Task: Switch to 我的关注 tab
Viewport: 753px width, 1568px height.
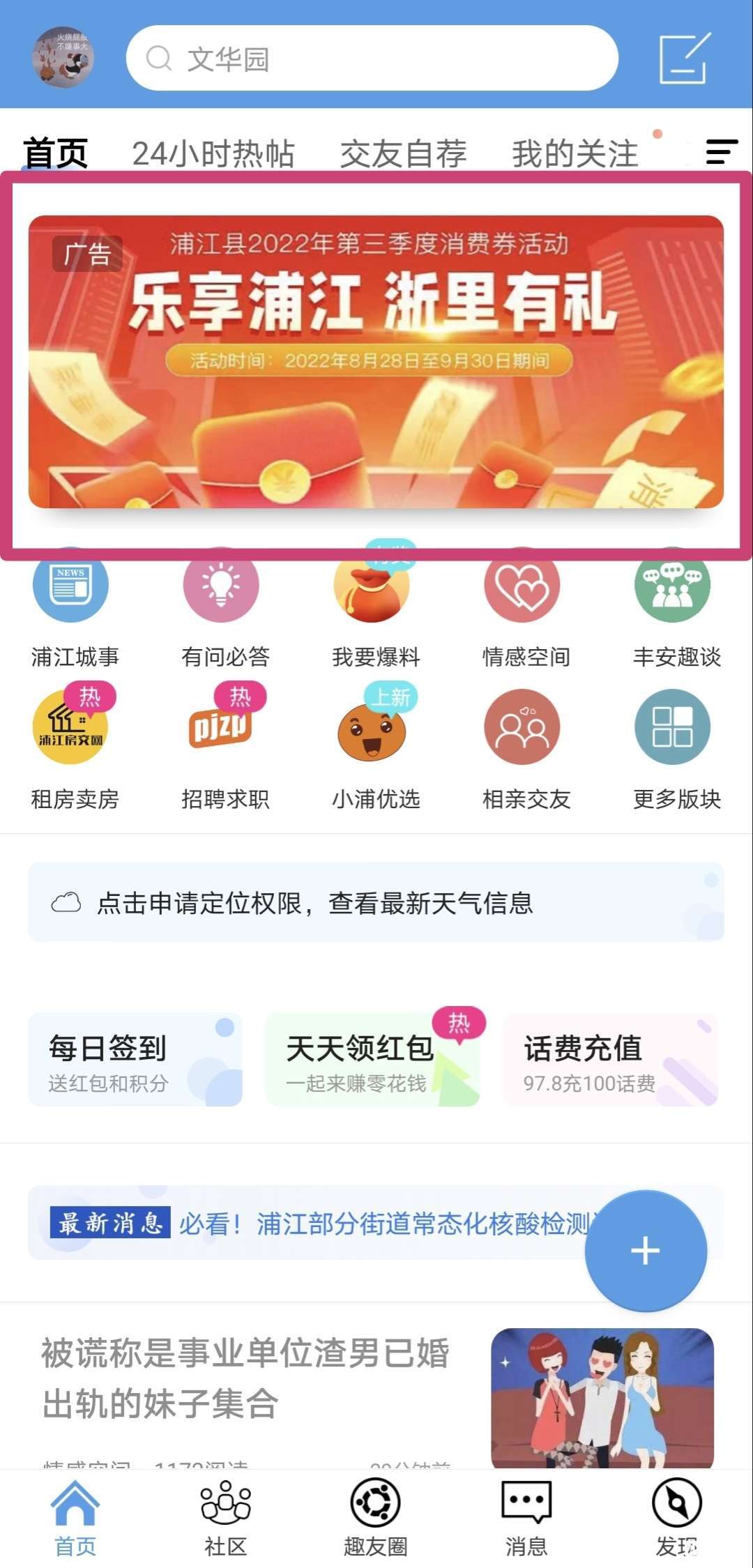Action: click(575, 153)
